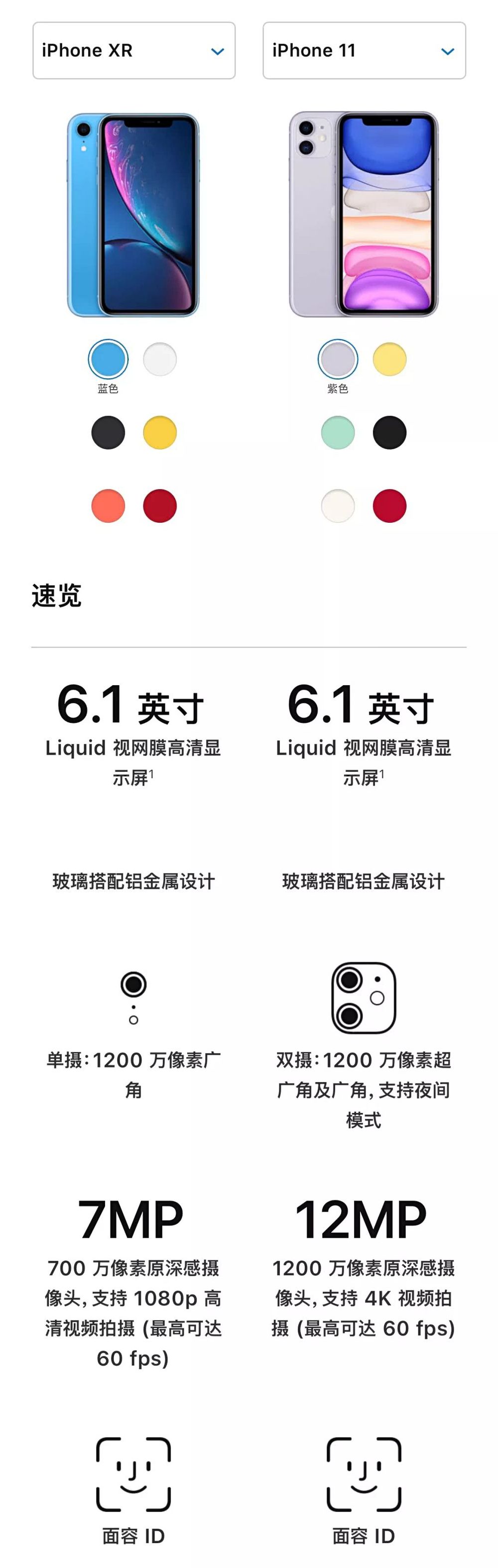Pick the green swatch for iPhone 11

(x=338, y=433)
